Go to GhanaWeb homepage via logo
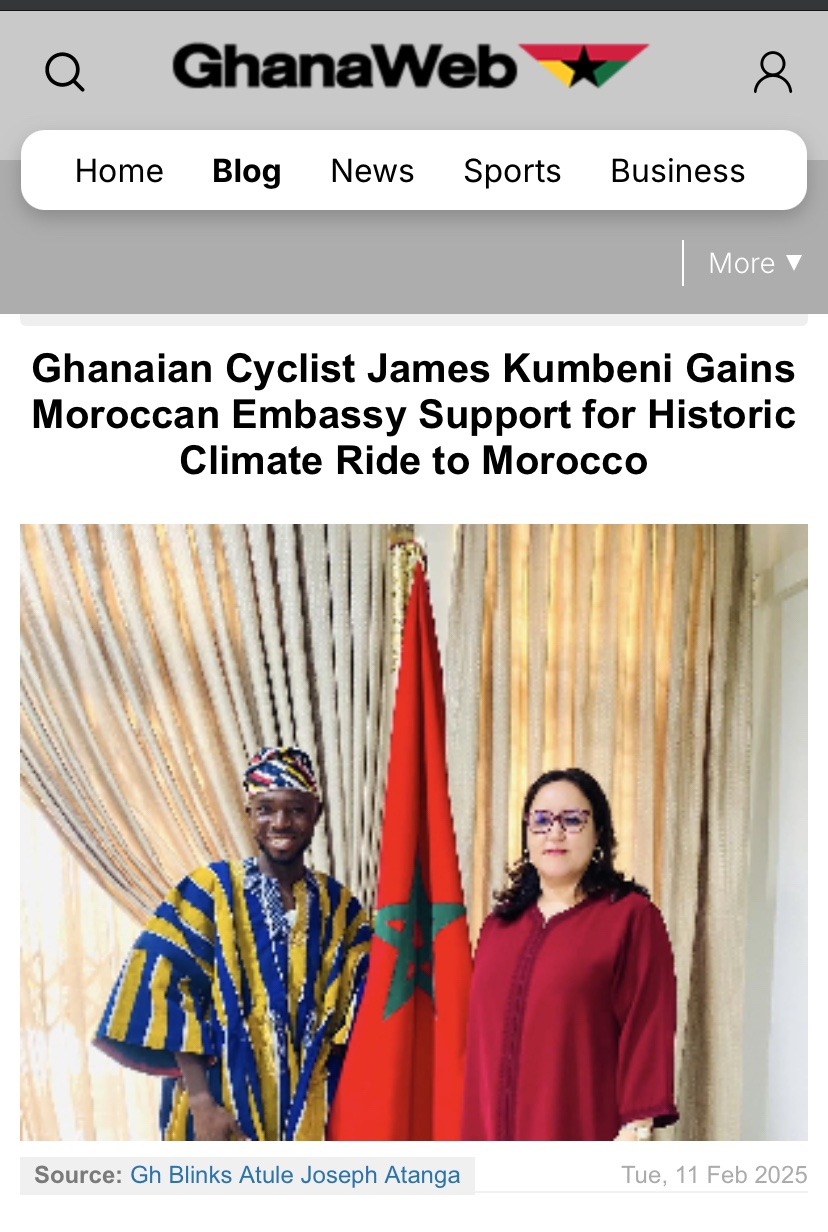 (410, 68)
